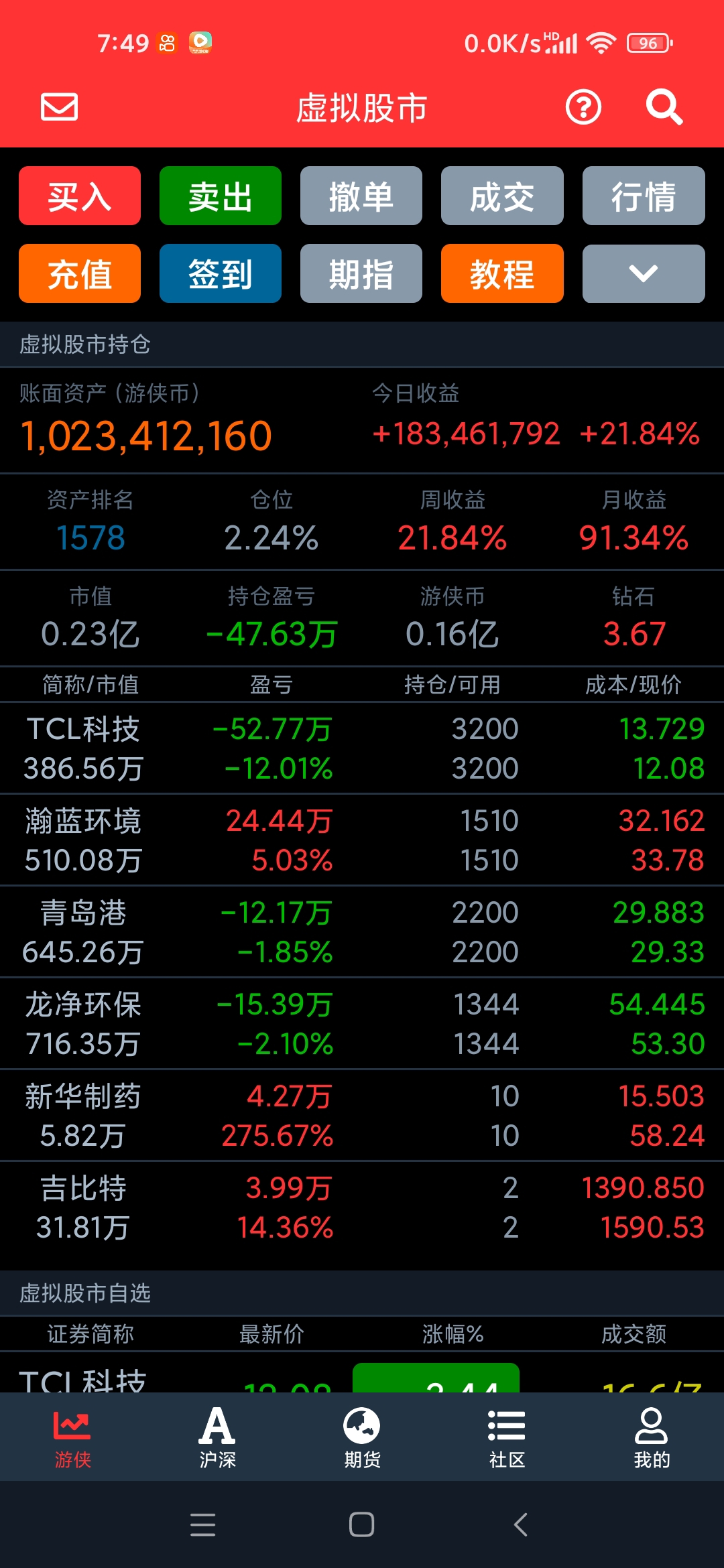The image size is (724, 1568).
Task: Open the 教程 tutorial button
Action: tap(502, 273)
